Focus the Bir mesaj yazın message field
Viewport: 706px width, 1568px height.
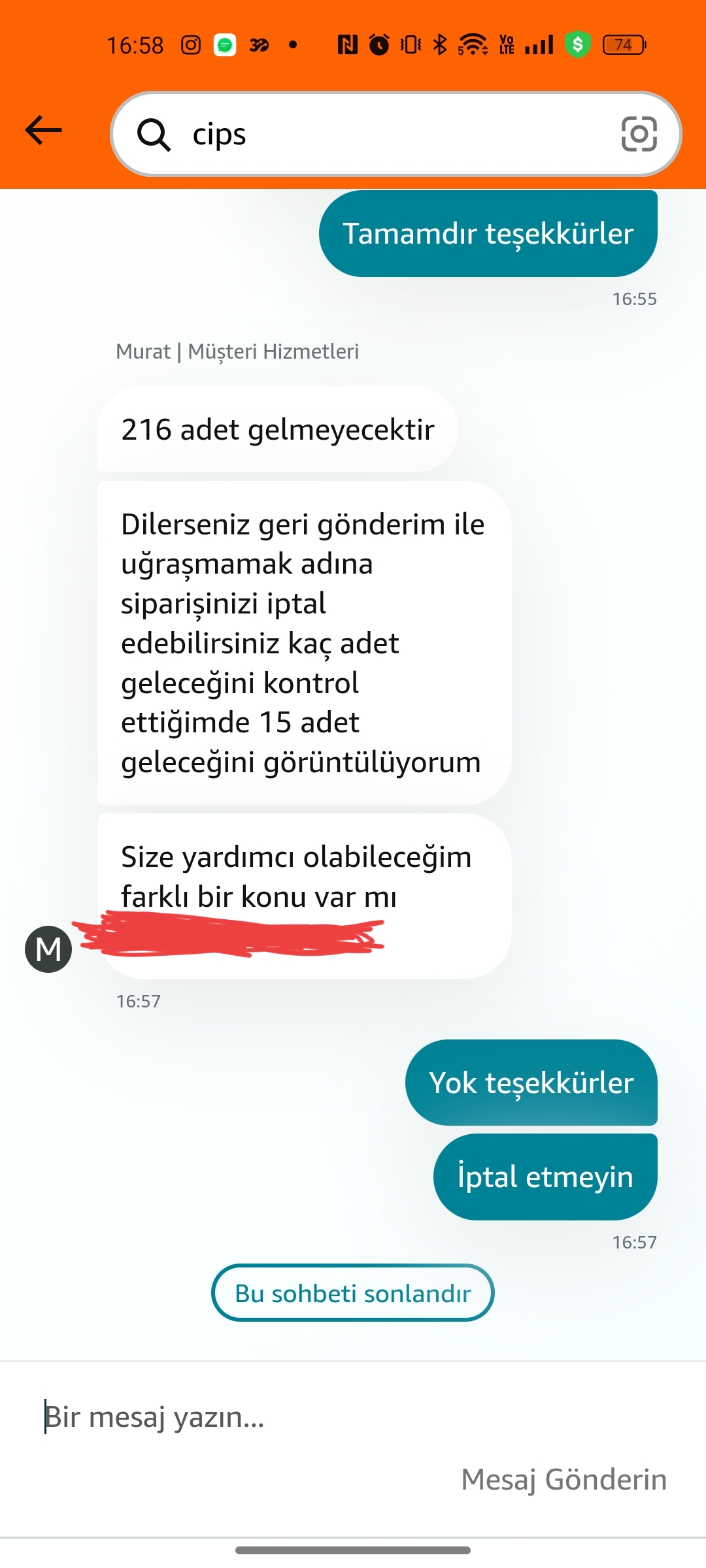click(x=327, y=1416)
